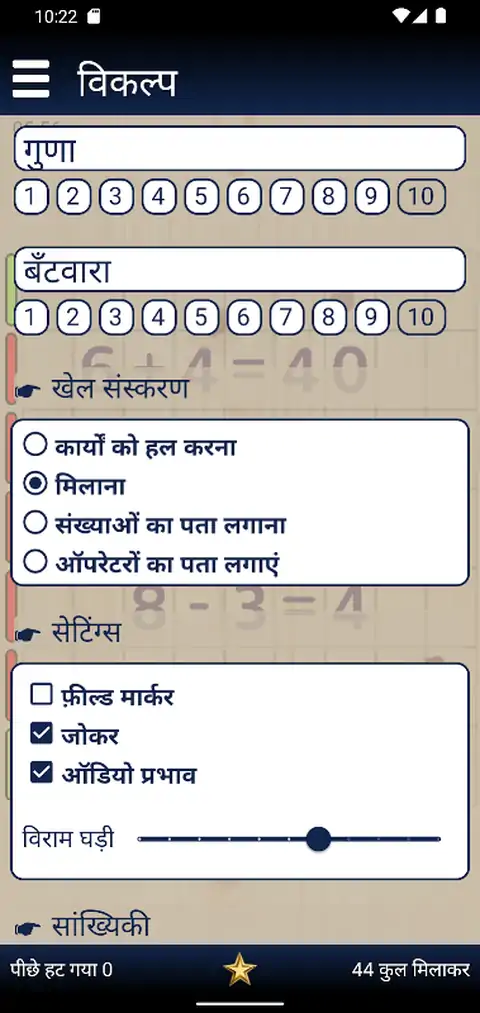Tap the gold star at bottom

pyautogui.click(x=240, y=970)
